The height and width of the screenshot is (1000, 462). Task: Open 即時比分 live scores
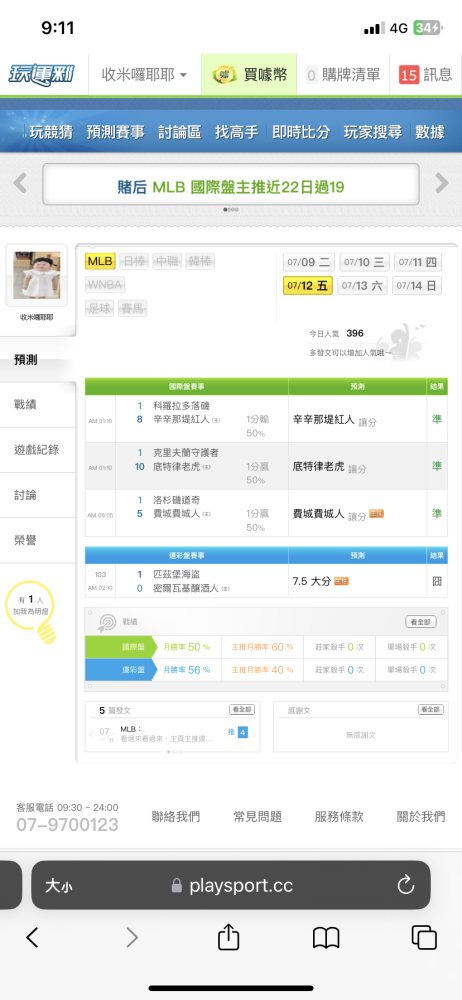pyautogui.click(x=301, y=132)
